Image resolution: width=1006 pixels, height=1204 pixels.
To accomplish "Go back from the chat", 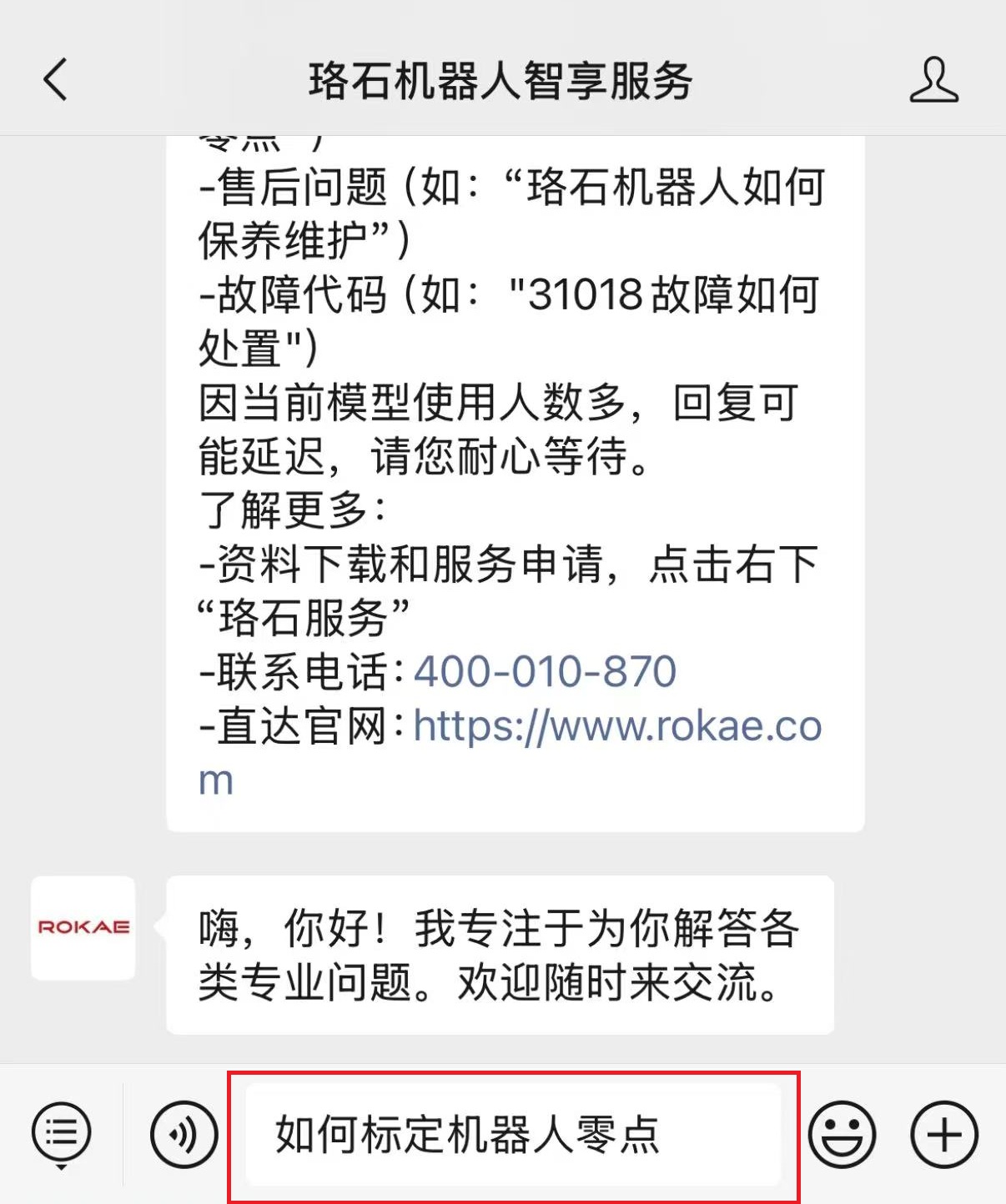I will (56, 81).
